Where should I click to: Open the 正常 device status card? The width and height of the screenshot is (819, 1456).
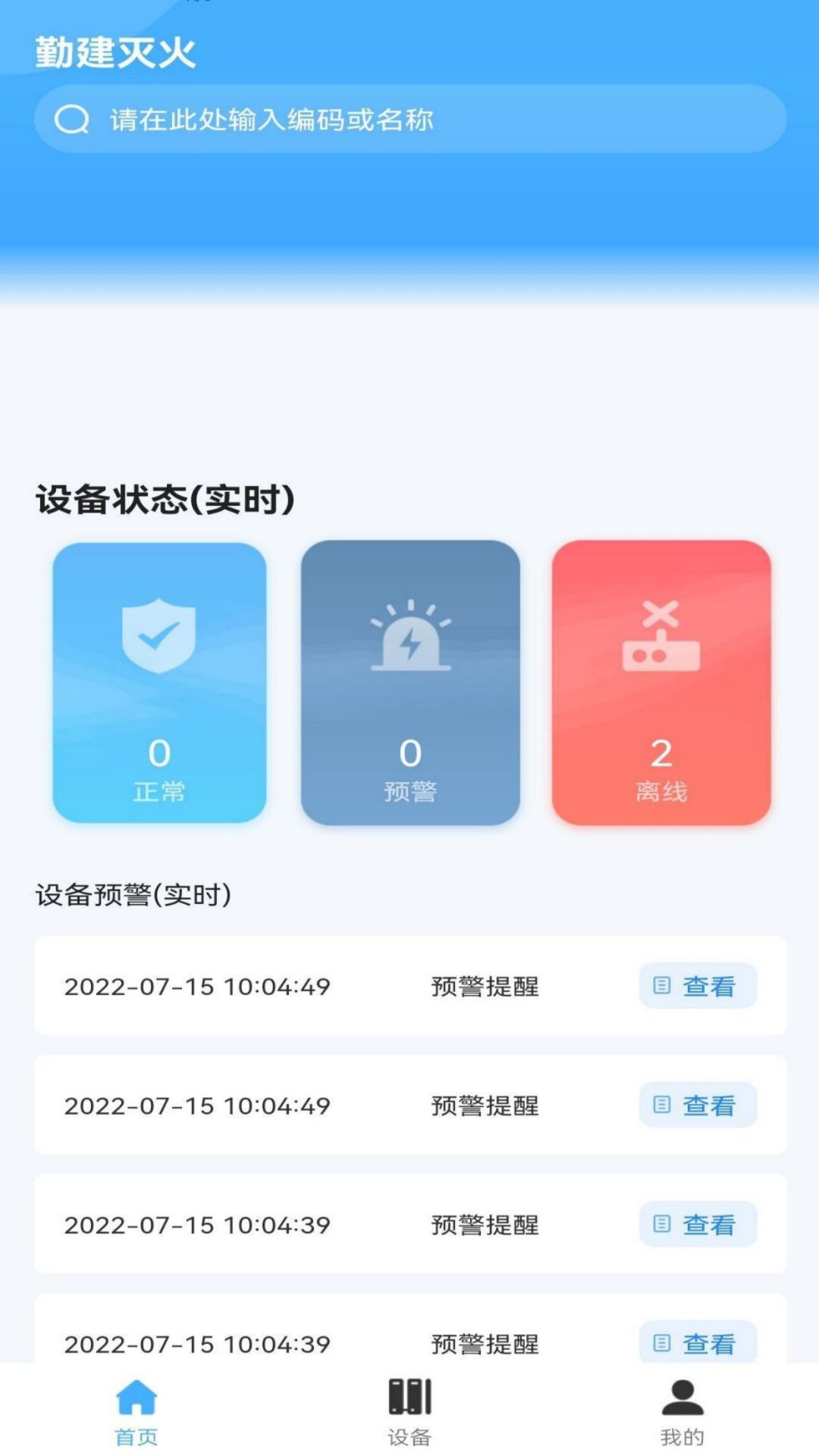(x=159, y=682)
